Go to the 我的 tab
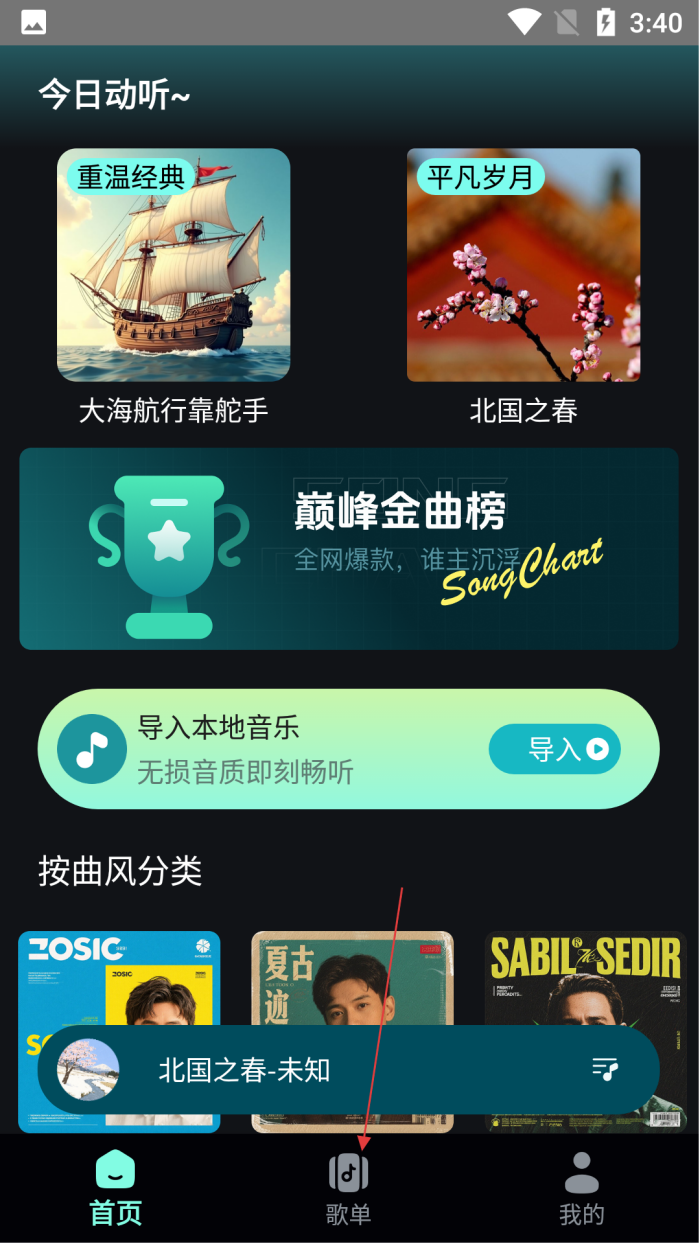The image size is (700, 1244). pos(582,1189)
